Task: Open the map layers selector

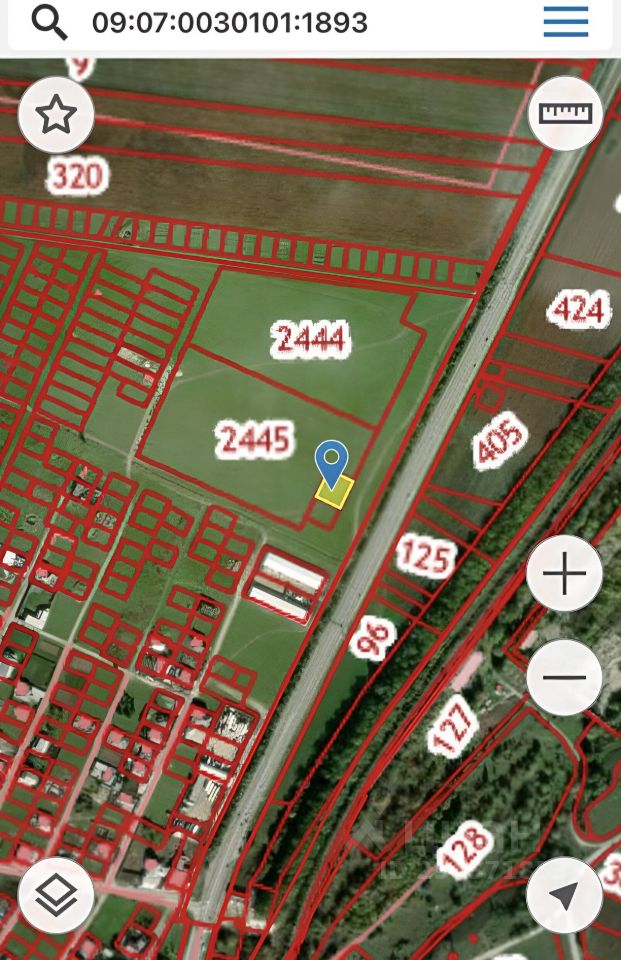Action: (57, 895)
